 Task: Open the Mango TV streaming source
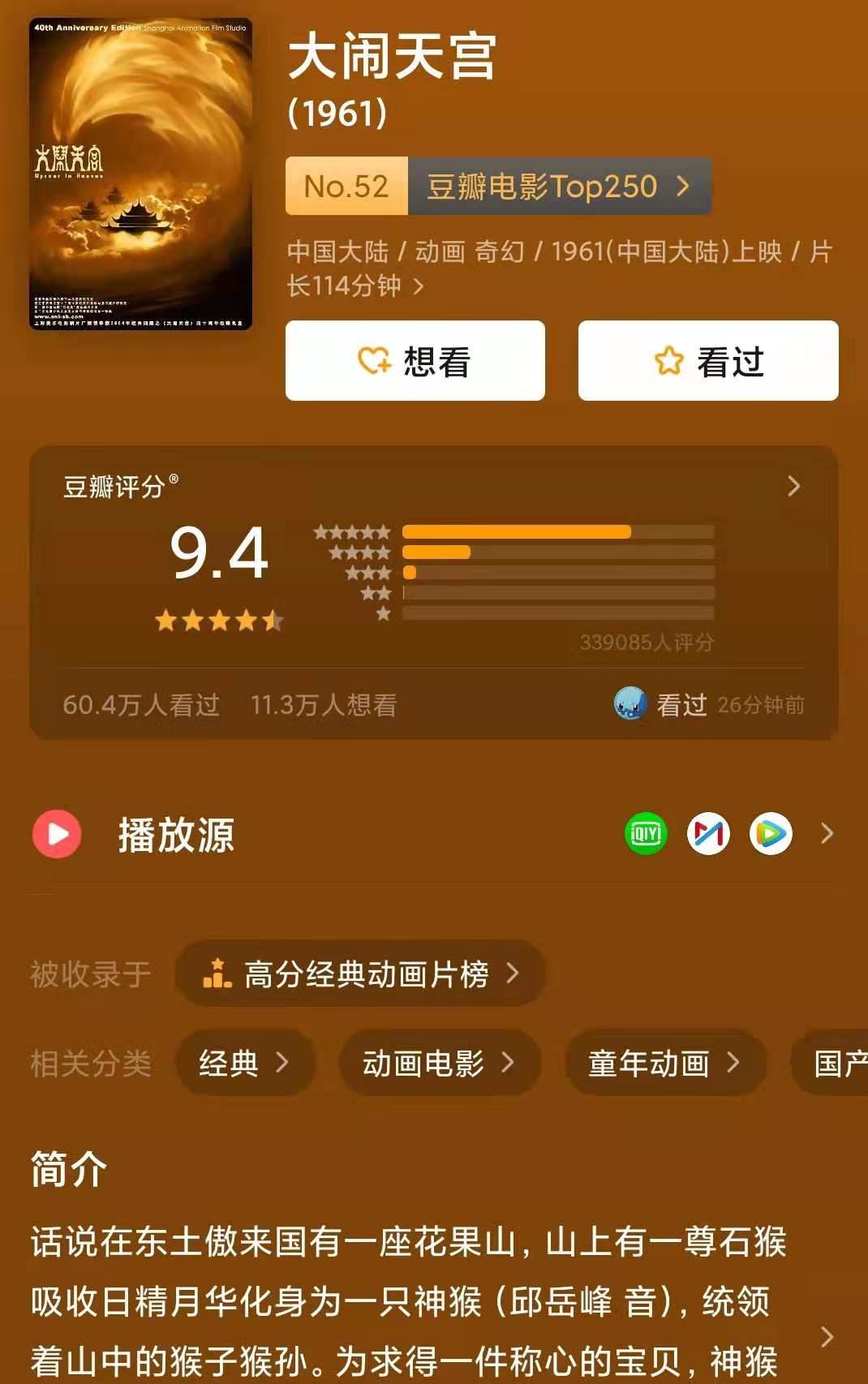point(709,833)
